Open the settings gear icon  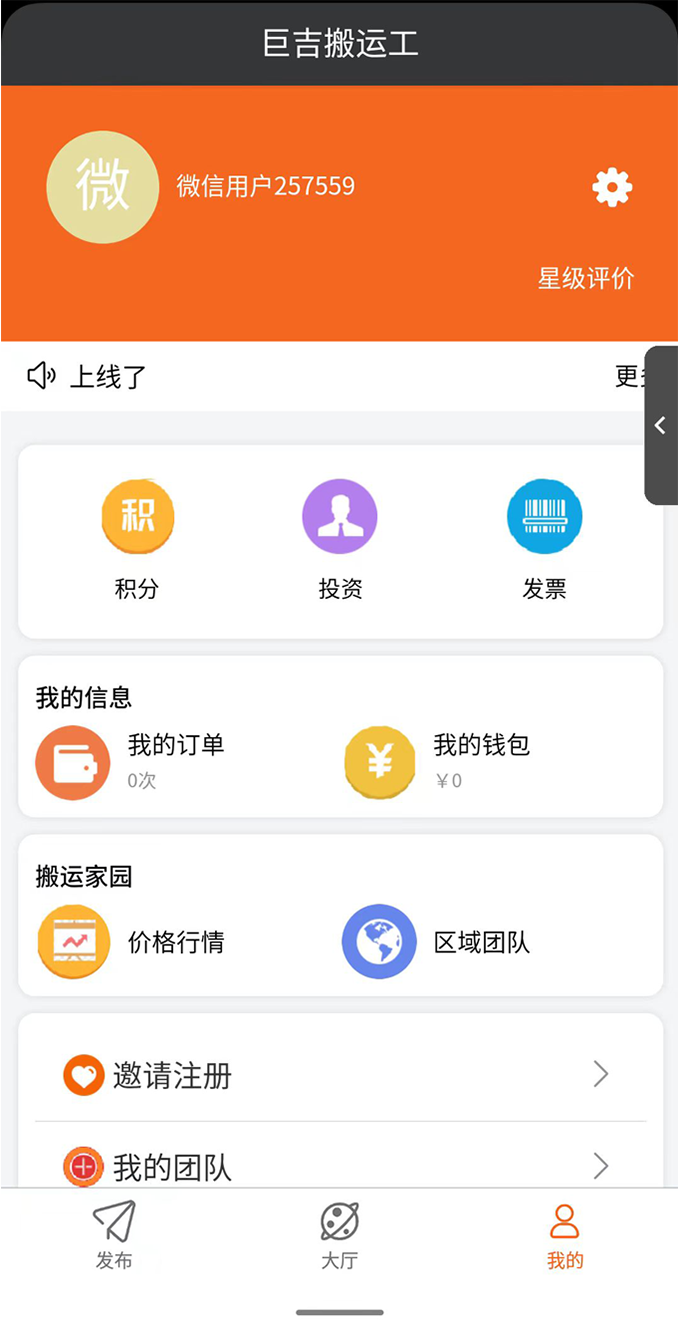(x=612, y=188)
